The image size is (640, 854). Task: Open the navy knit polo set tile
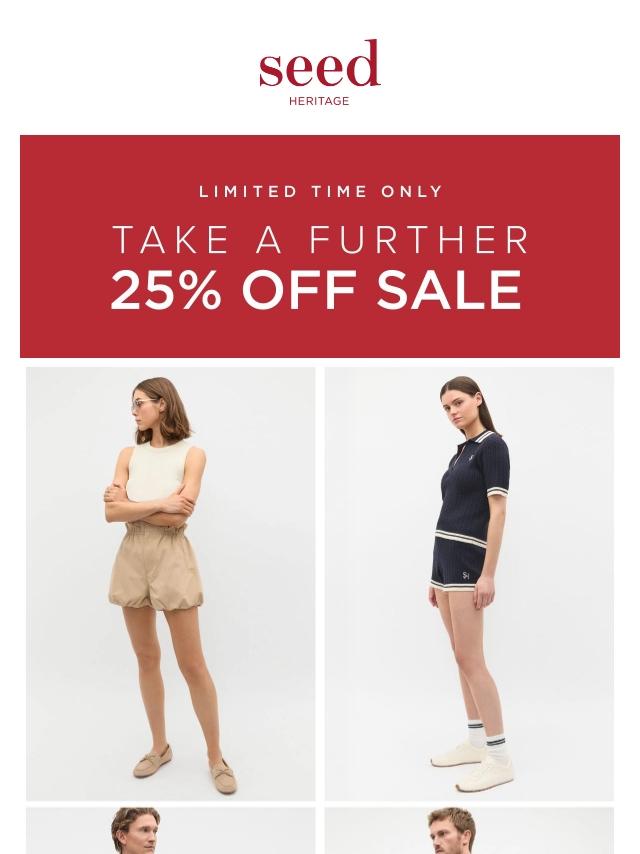click(x=470, y=583)
